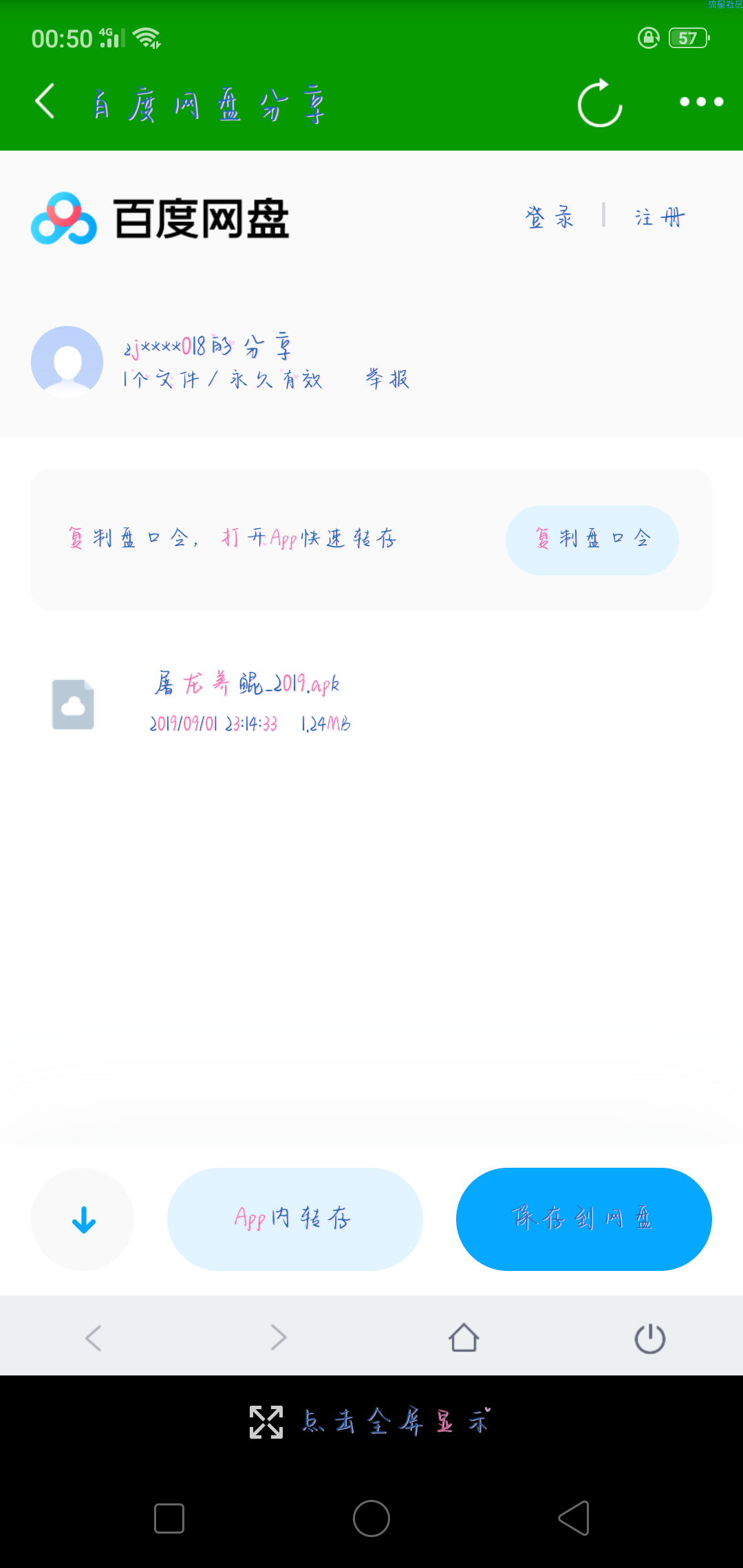Choose App内转存
The width and height of the screenshot is (743, 1568).
pos(294,1219)
